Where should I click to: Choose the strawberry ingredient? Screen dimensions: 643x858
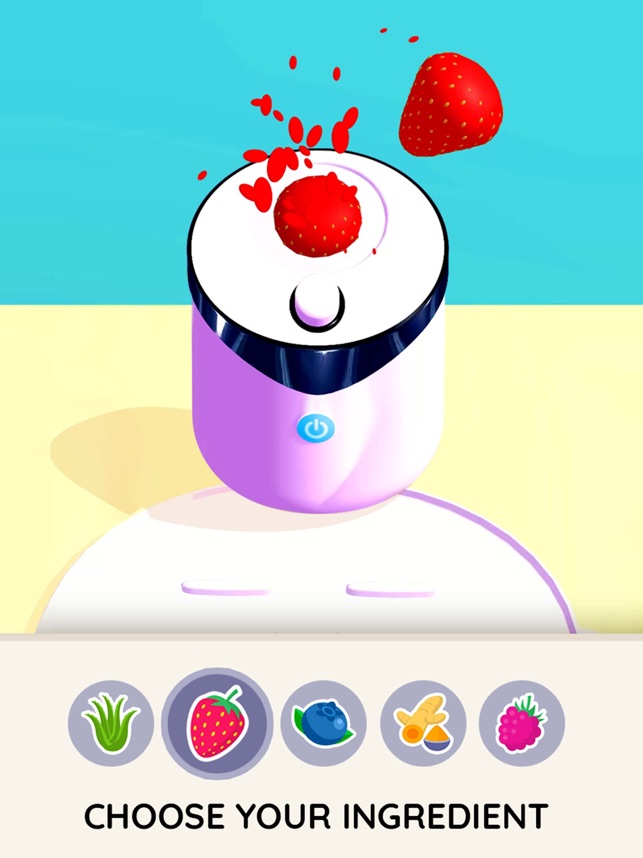point(217,723)
